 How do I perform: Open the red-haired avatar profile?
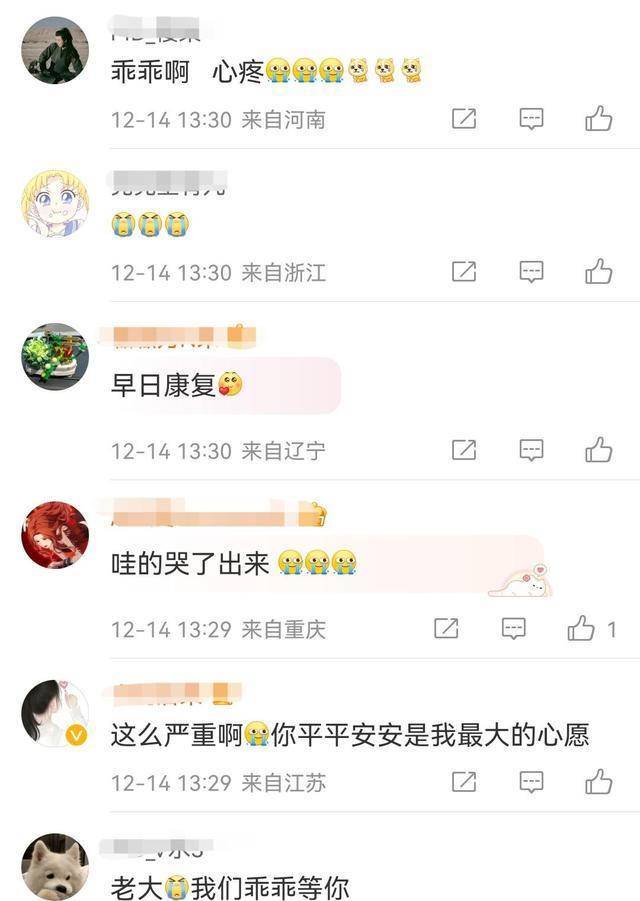tap(55, 535)
